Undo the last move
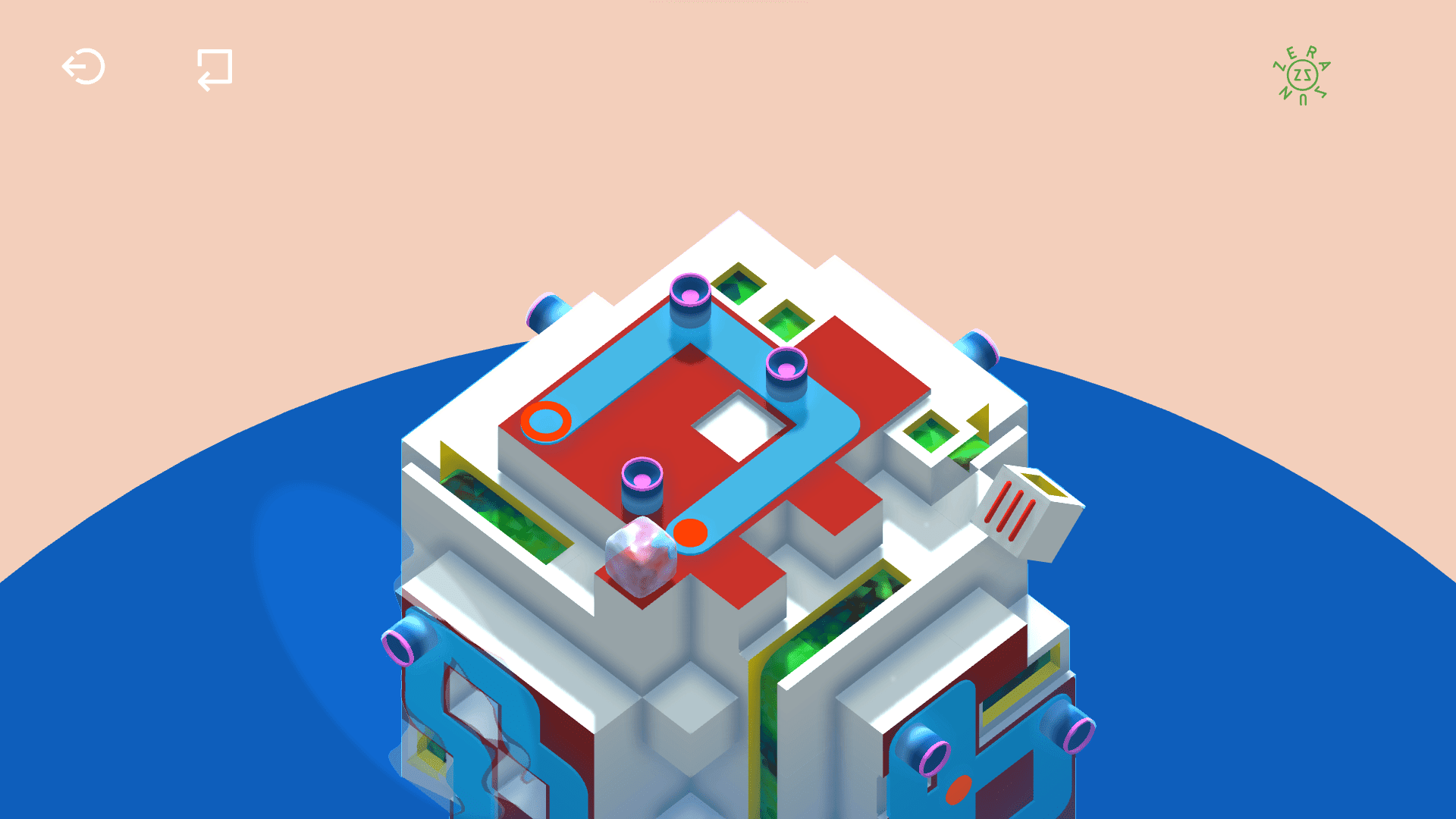 tap(215, 69)
